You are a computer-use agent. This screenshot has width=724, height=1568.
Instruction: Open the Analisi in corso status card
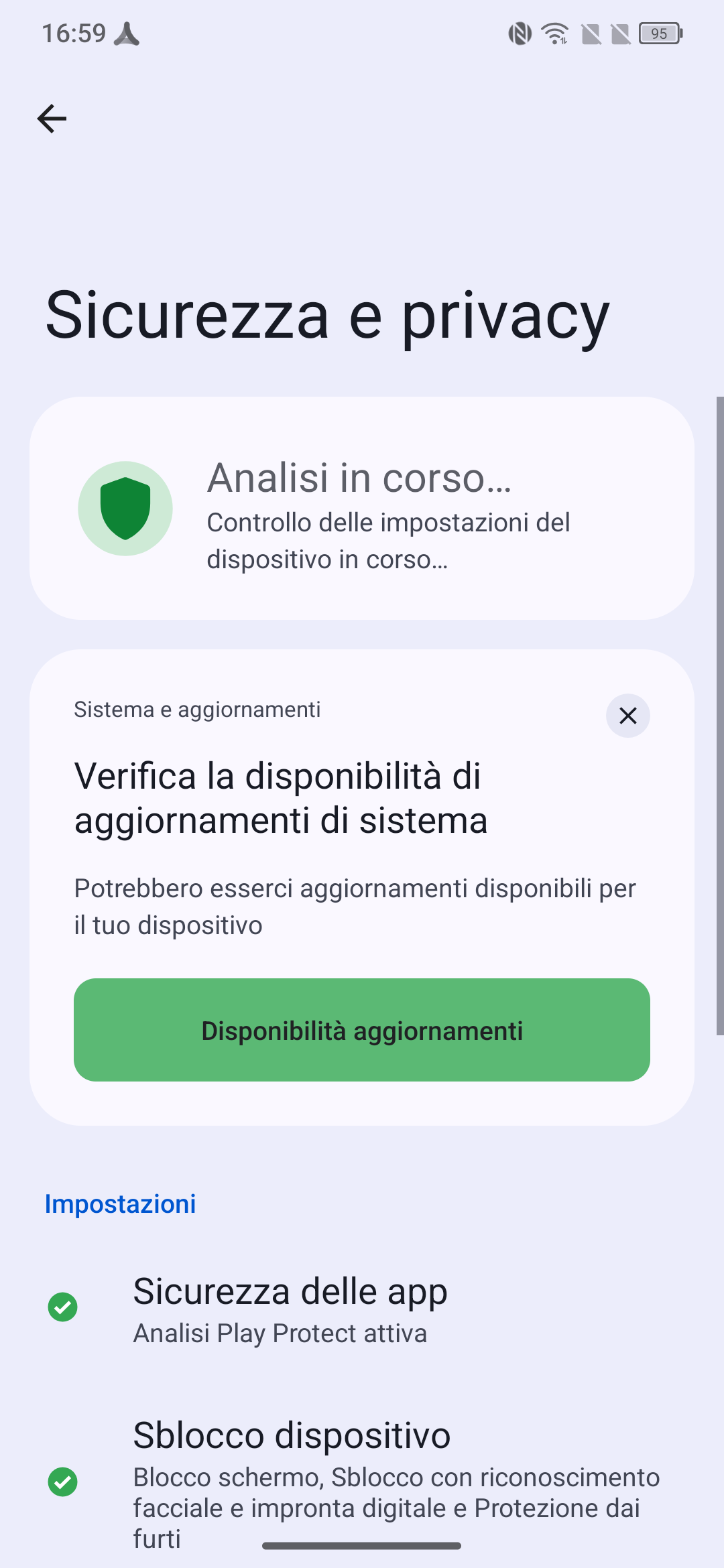[362, 508]
